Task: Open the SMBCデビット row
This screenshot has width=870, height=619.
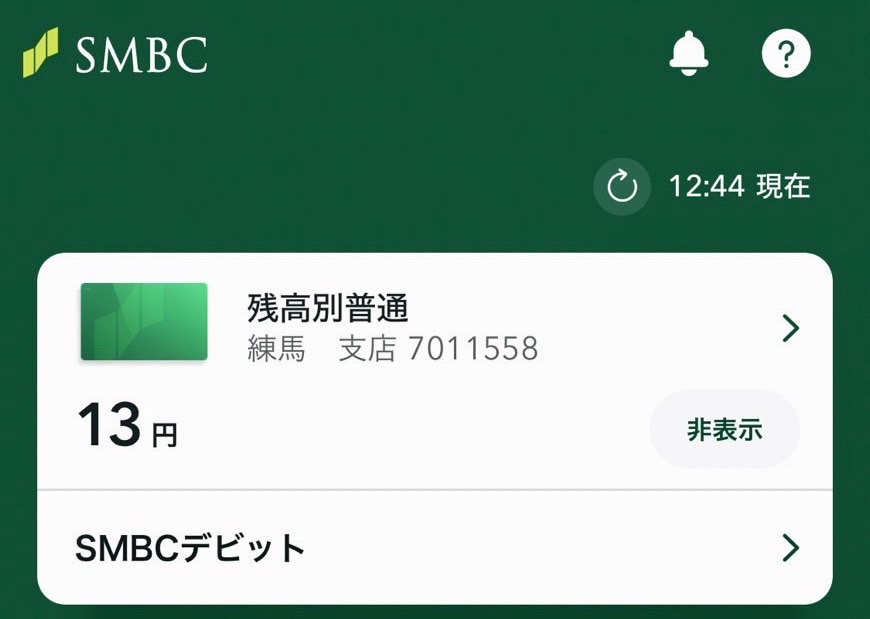Action: [434, 548]
